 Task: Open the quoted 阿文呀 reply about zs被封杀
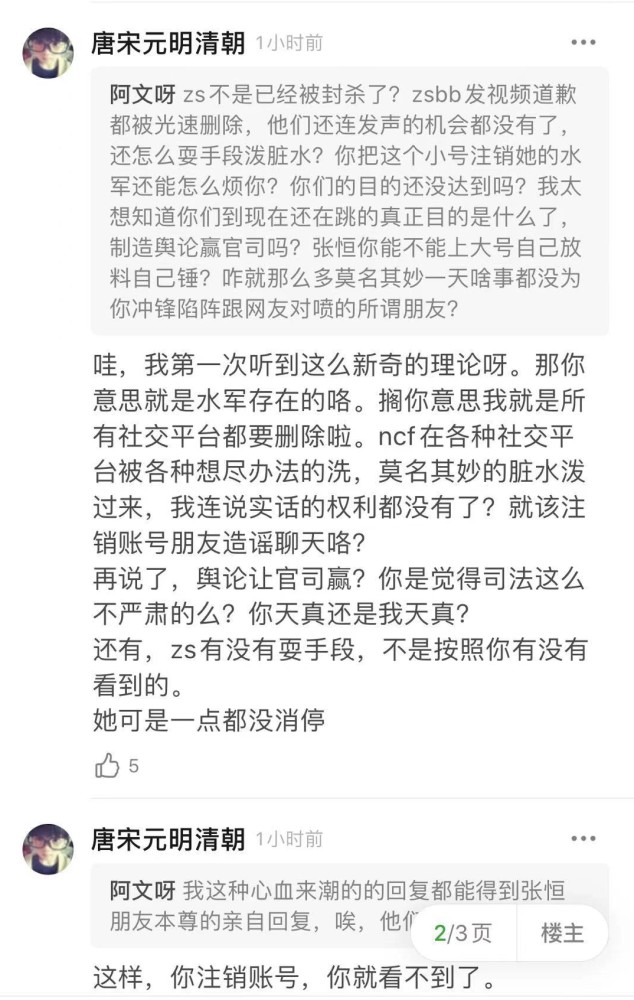349,201
